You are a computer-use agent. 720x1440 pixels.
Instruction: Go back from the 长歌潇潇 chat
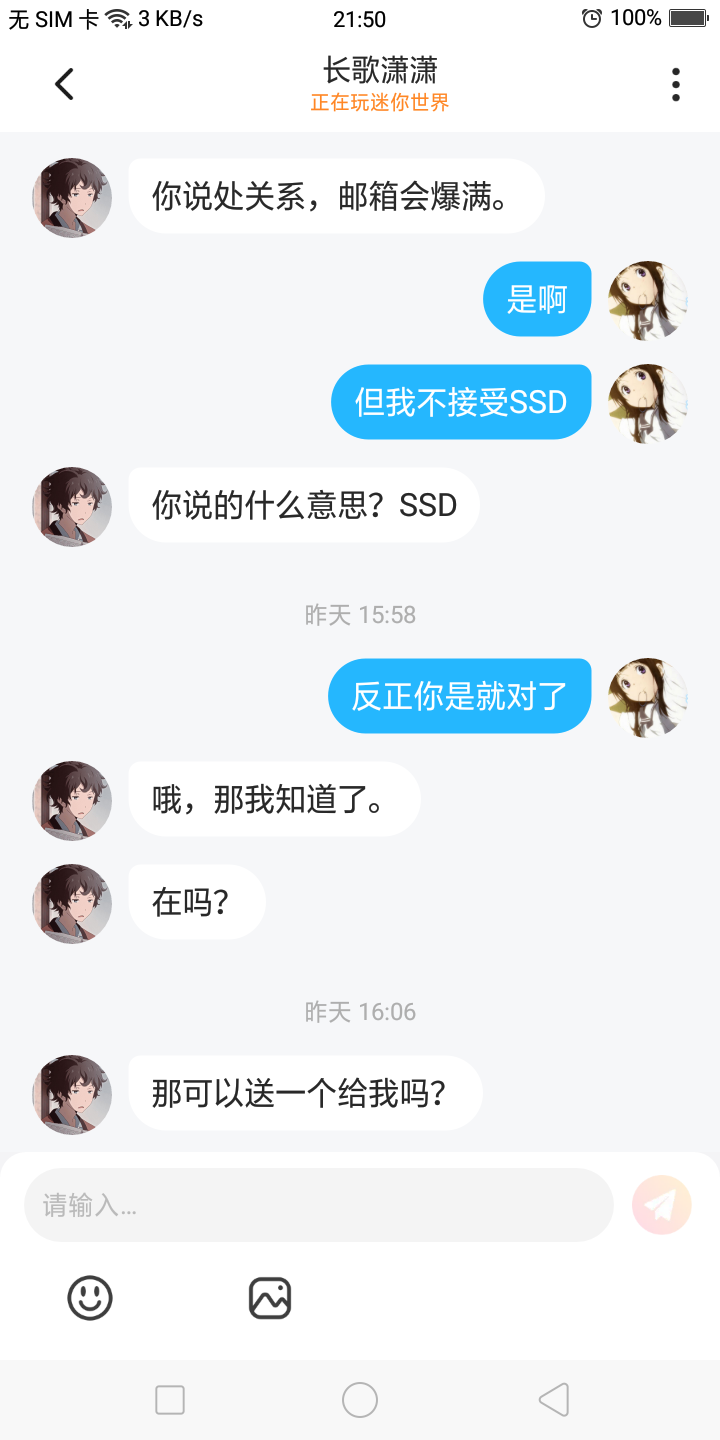[x=65, y=84]
